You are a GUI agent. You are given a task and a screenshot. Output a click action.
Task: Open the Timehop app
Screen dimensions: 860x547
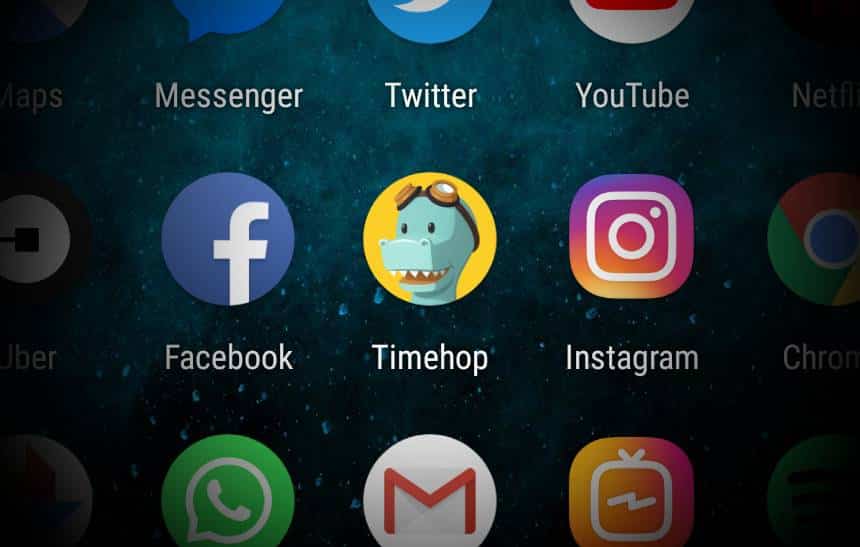[429, 238]
